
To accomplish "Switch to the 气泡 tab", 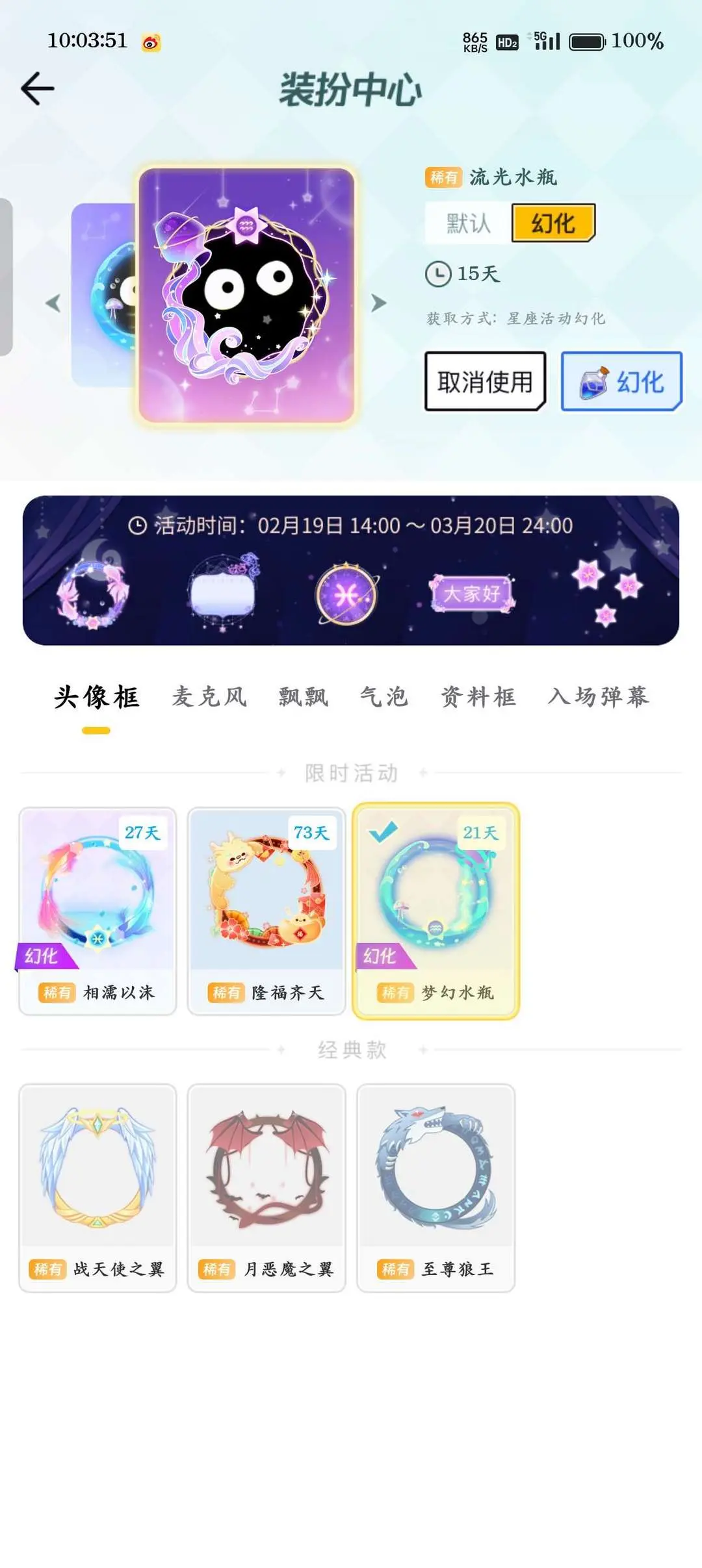I will (x=384, y=697).
